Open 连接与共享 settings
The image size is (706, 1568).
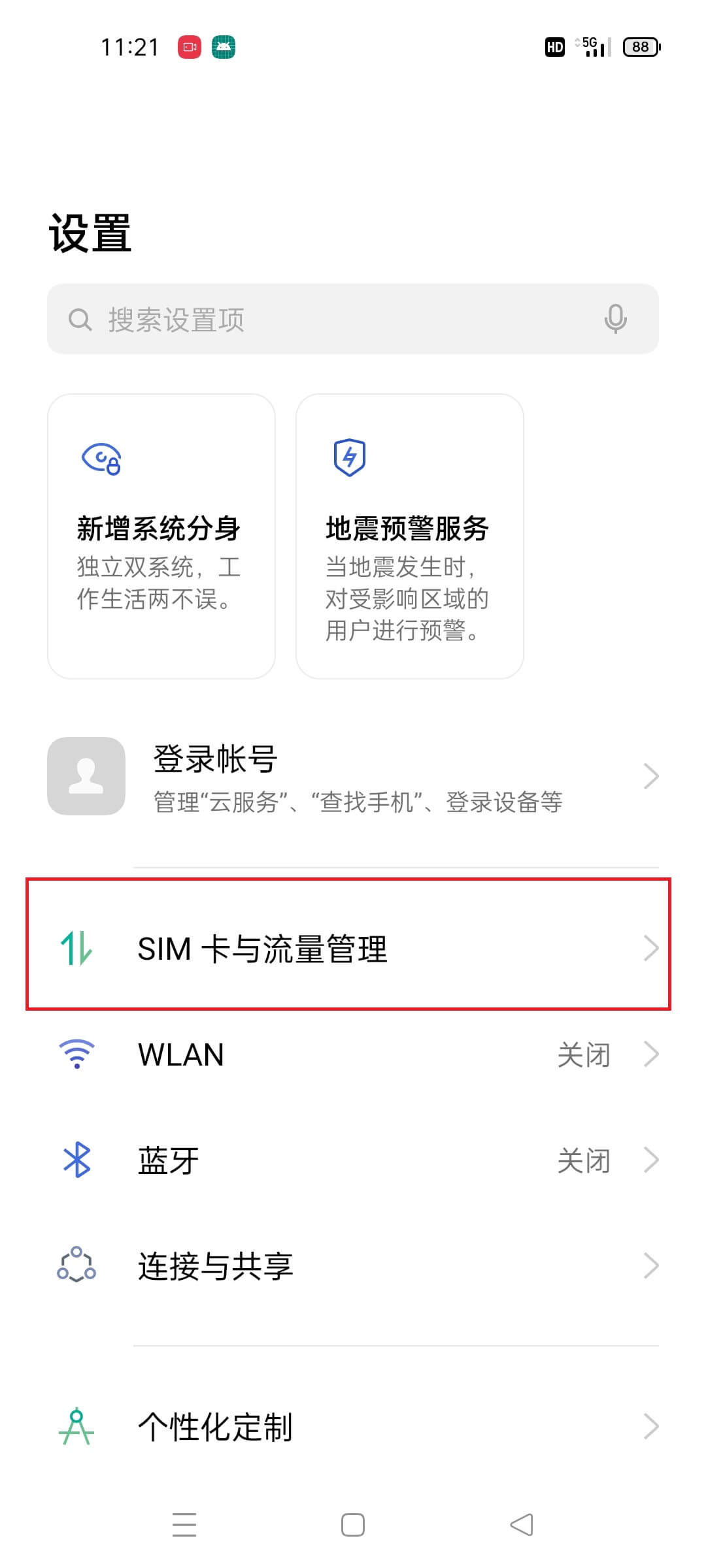click(353, 1266)
